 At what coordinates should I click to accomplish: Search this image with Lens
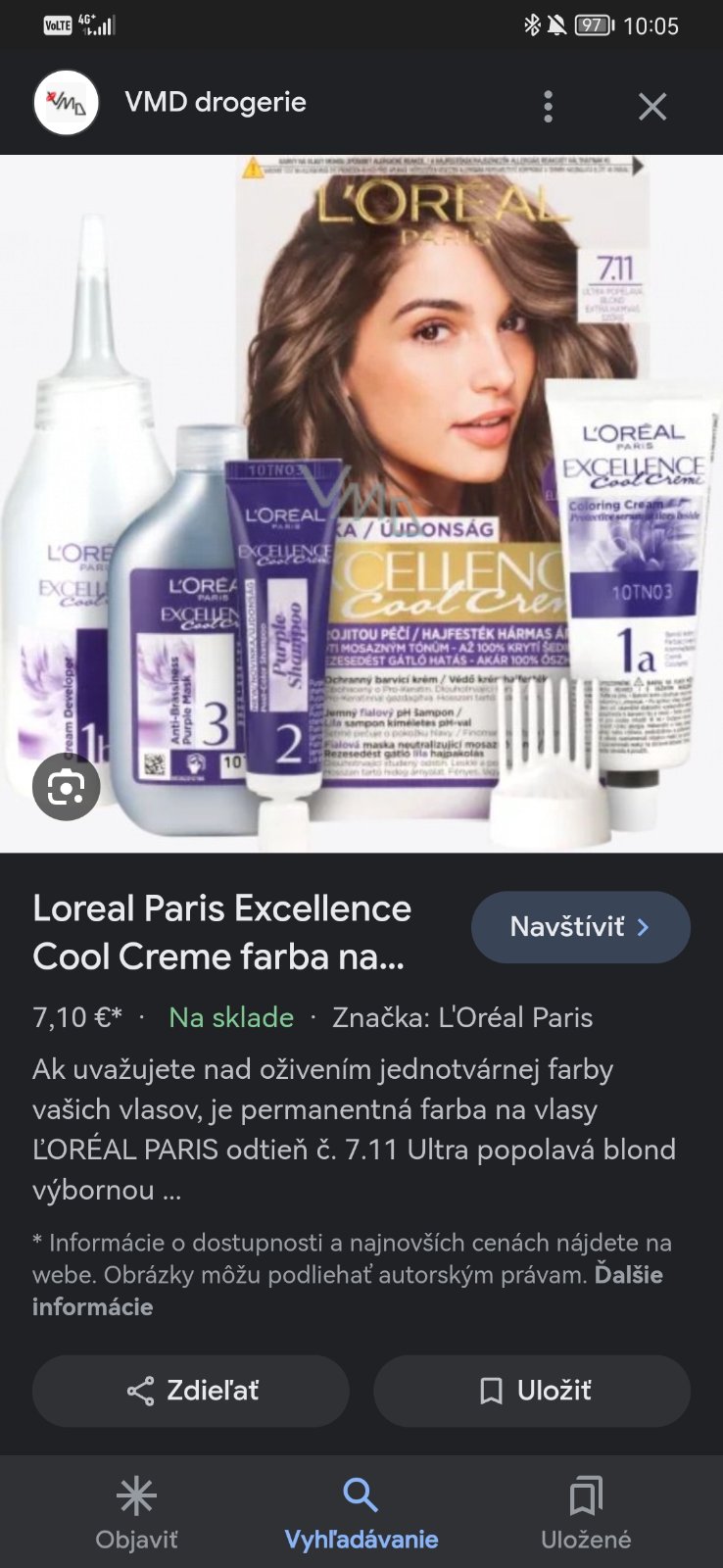point(66,786)
